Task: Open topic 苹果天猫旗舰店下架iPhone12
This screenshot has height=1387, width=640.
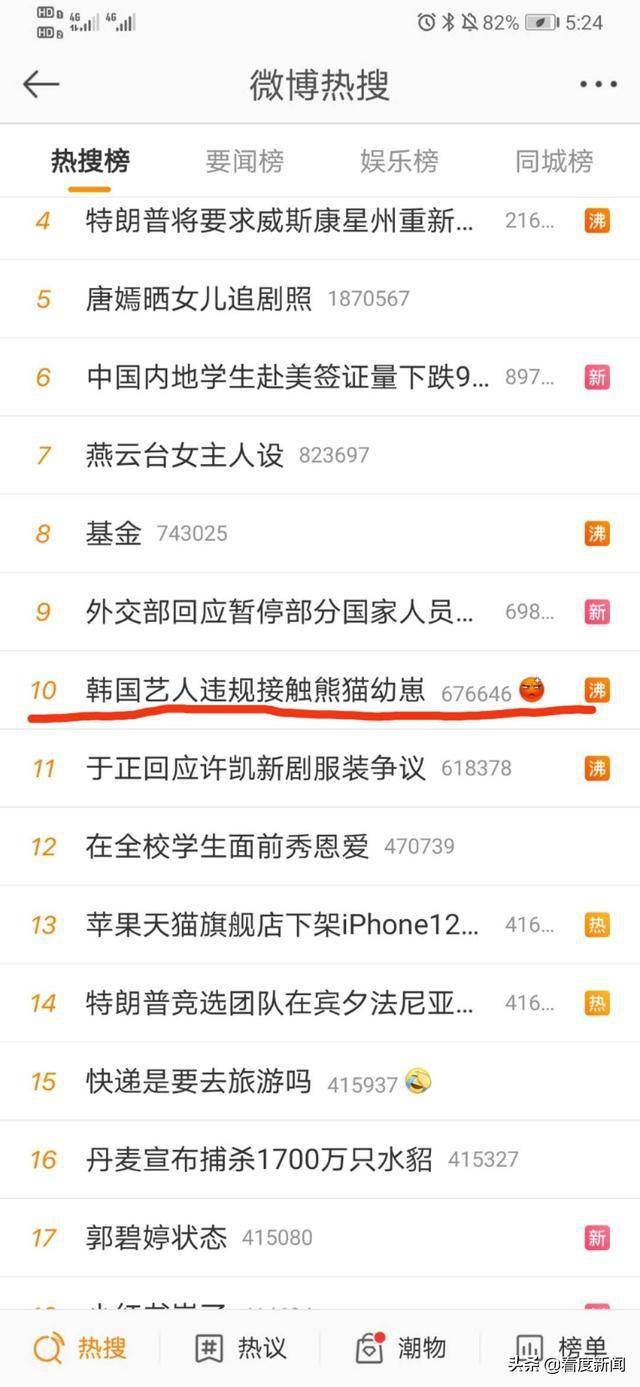Action: 282,925
